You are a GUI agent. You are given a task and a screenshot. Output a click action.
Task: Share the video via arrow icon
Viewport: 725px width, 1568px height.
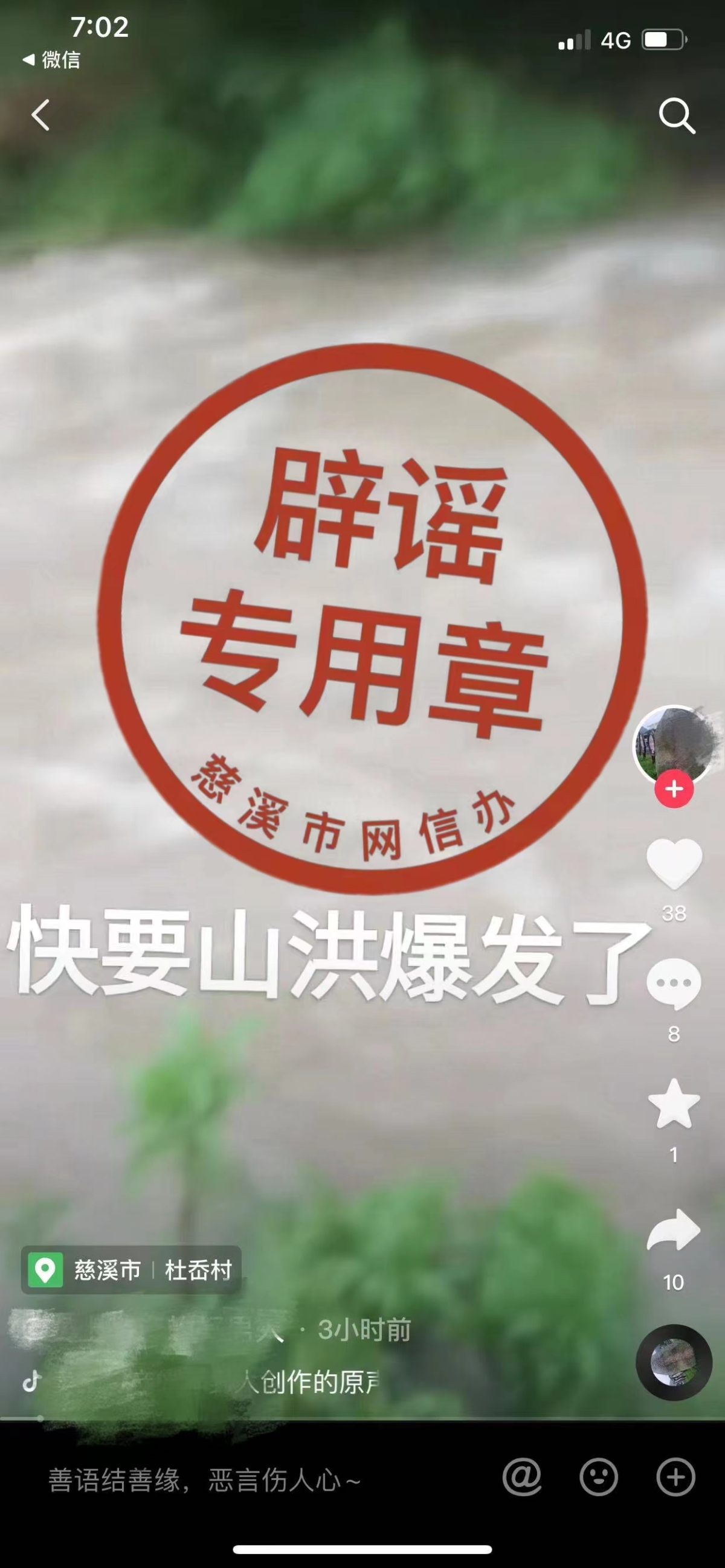point(673,1230)
